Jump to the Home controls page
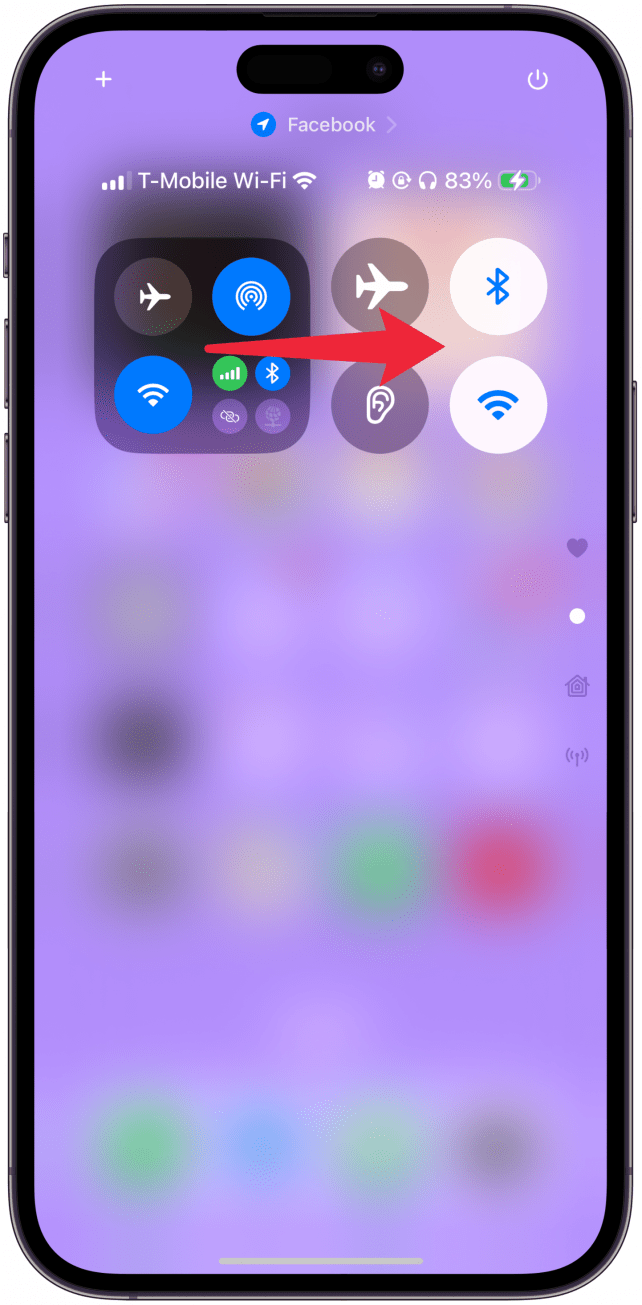The height and width of the screenshot is (1305, 642). [x=577, y=686]
